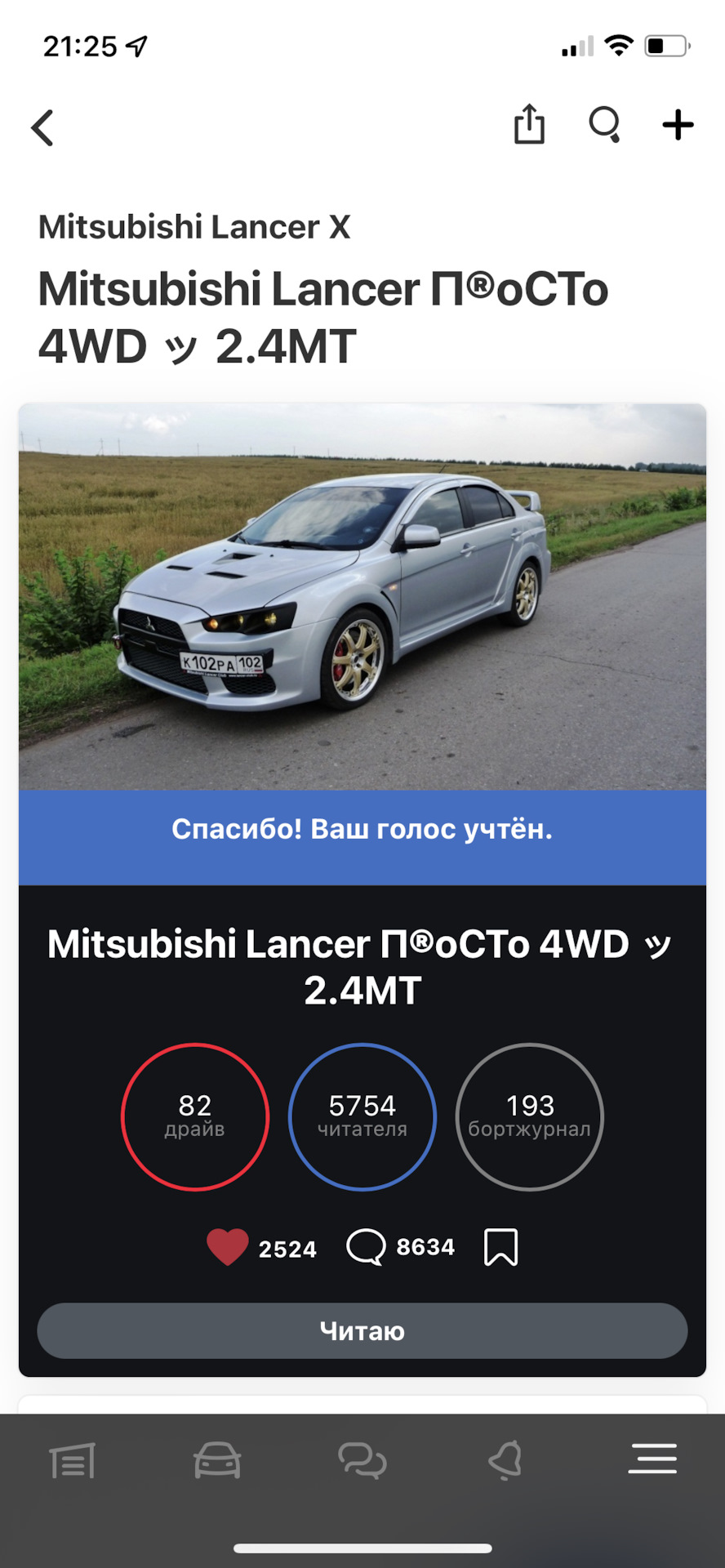The image size is (725, 1568).
Task: Open the 193 бортжурнал logbook entries
Action: coord(529,1116)
